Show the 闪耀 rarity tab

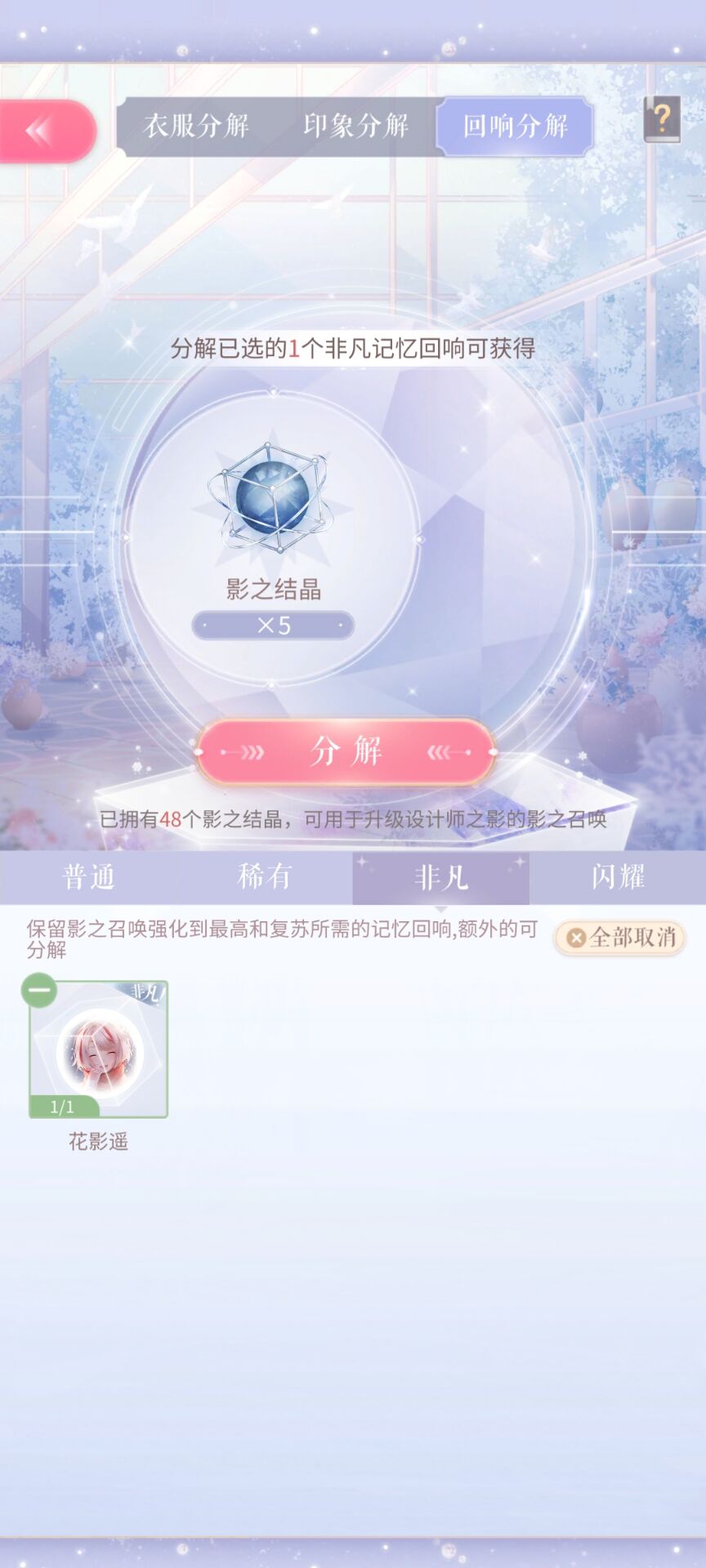click(618, 877)
